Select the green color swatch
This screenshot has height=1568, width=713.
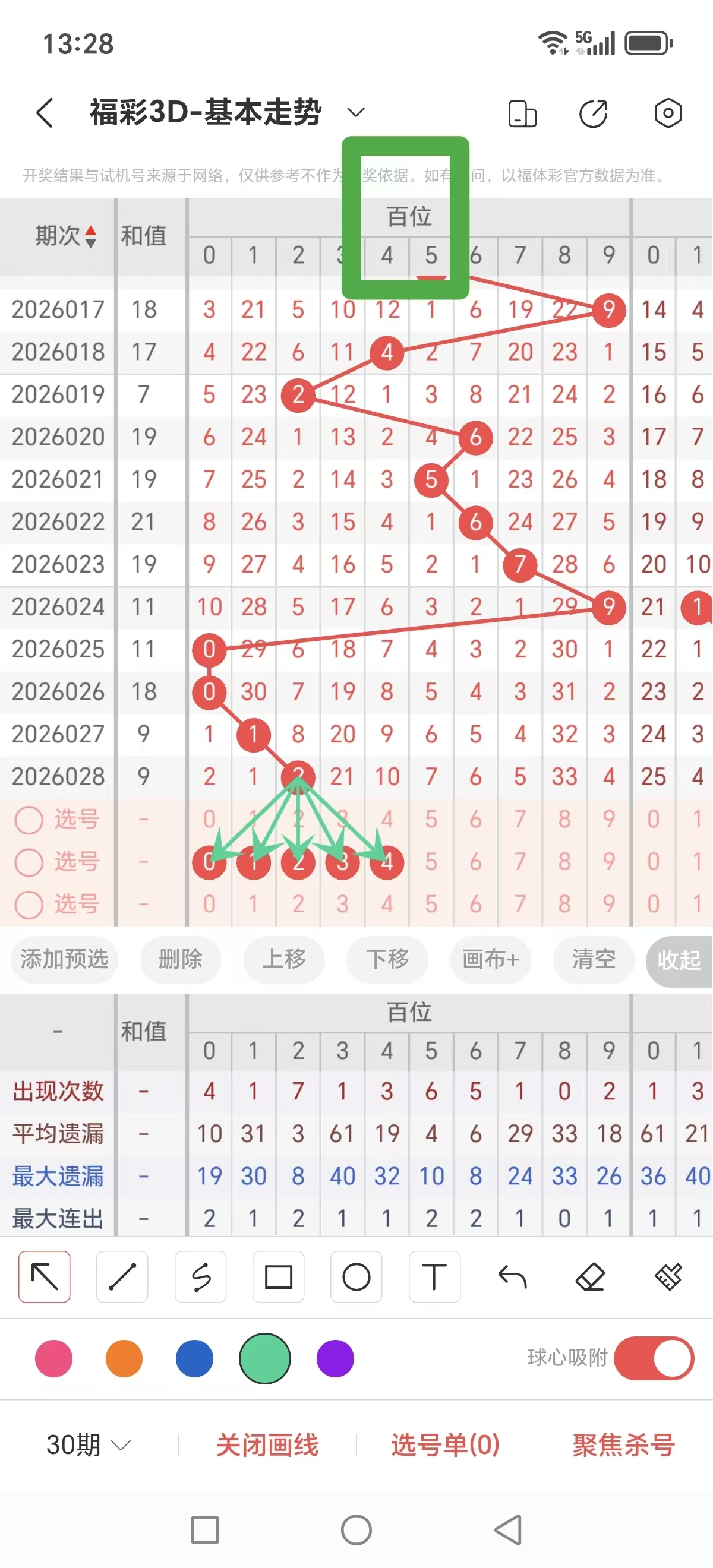point(264,1358)
